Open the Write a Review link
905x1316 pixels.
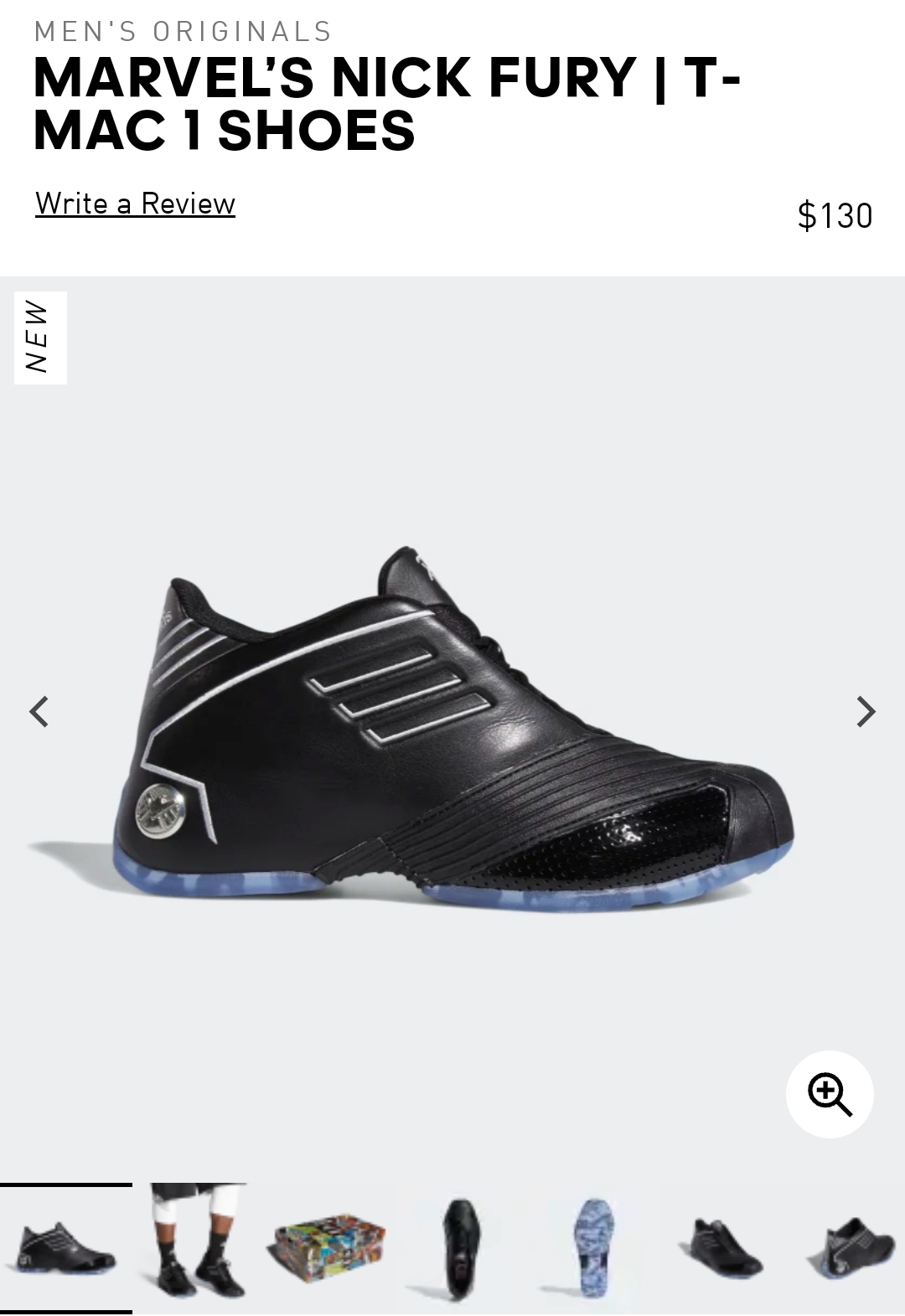tap(135, 204)
